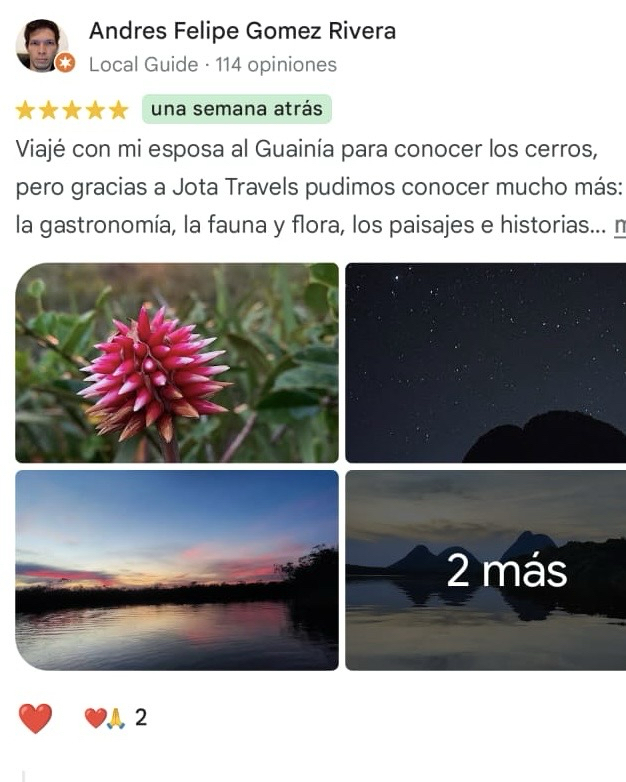The width and height of the screenshot is (626, 782).
Task: Open the pink flower photo
Action: pos(177,362)
